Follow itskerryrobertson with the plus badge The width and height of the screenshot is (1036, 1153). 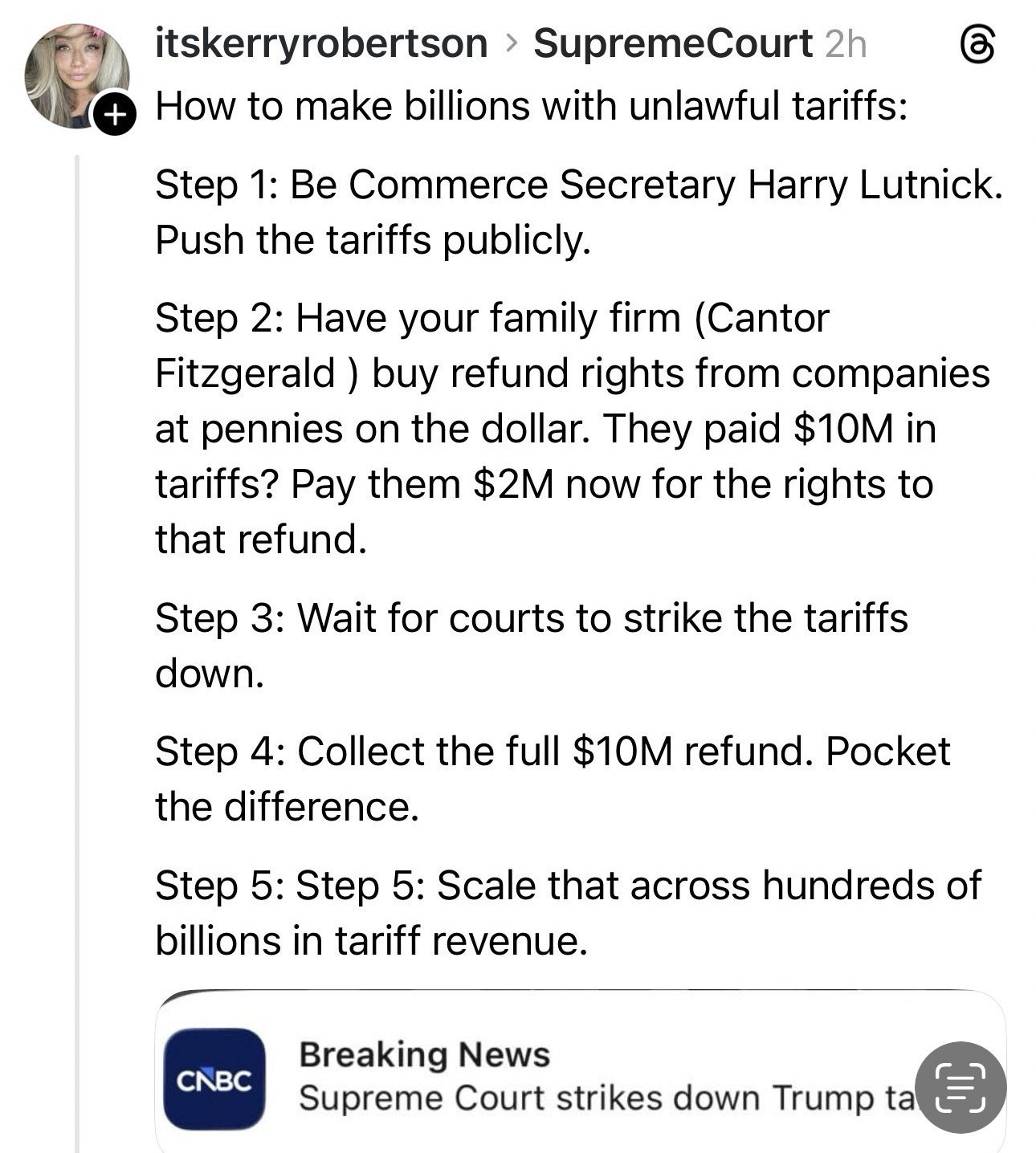click(116, 115)
